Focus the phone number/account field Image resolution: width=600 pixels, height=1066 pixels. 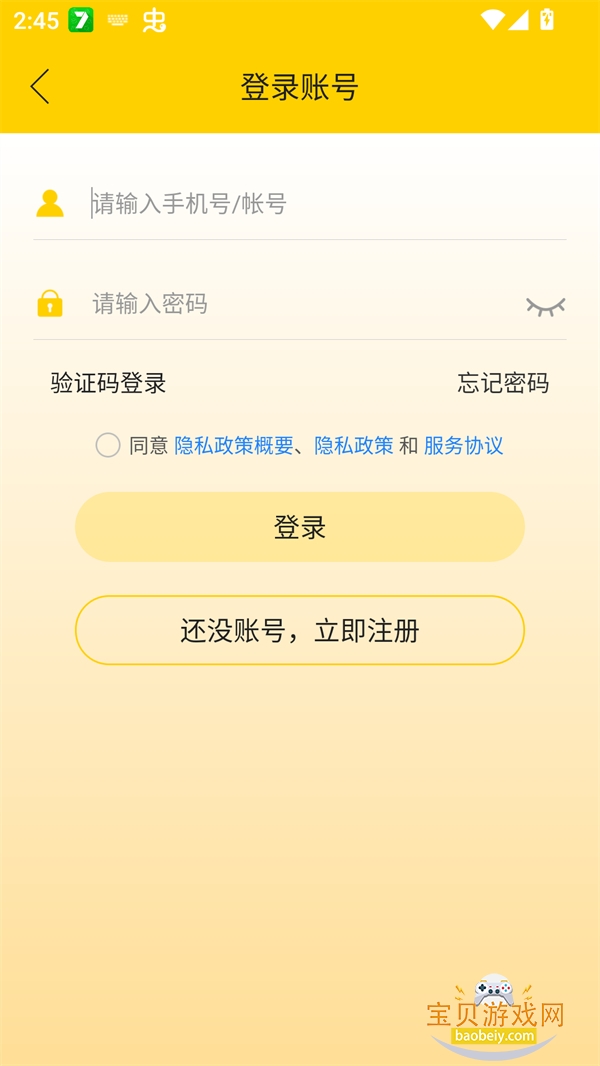click(x=320, y=204)
